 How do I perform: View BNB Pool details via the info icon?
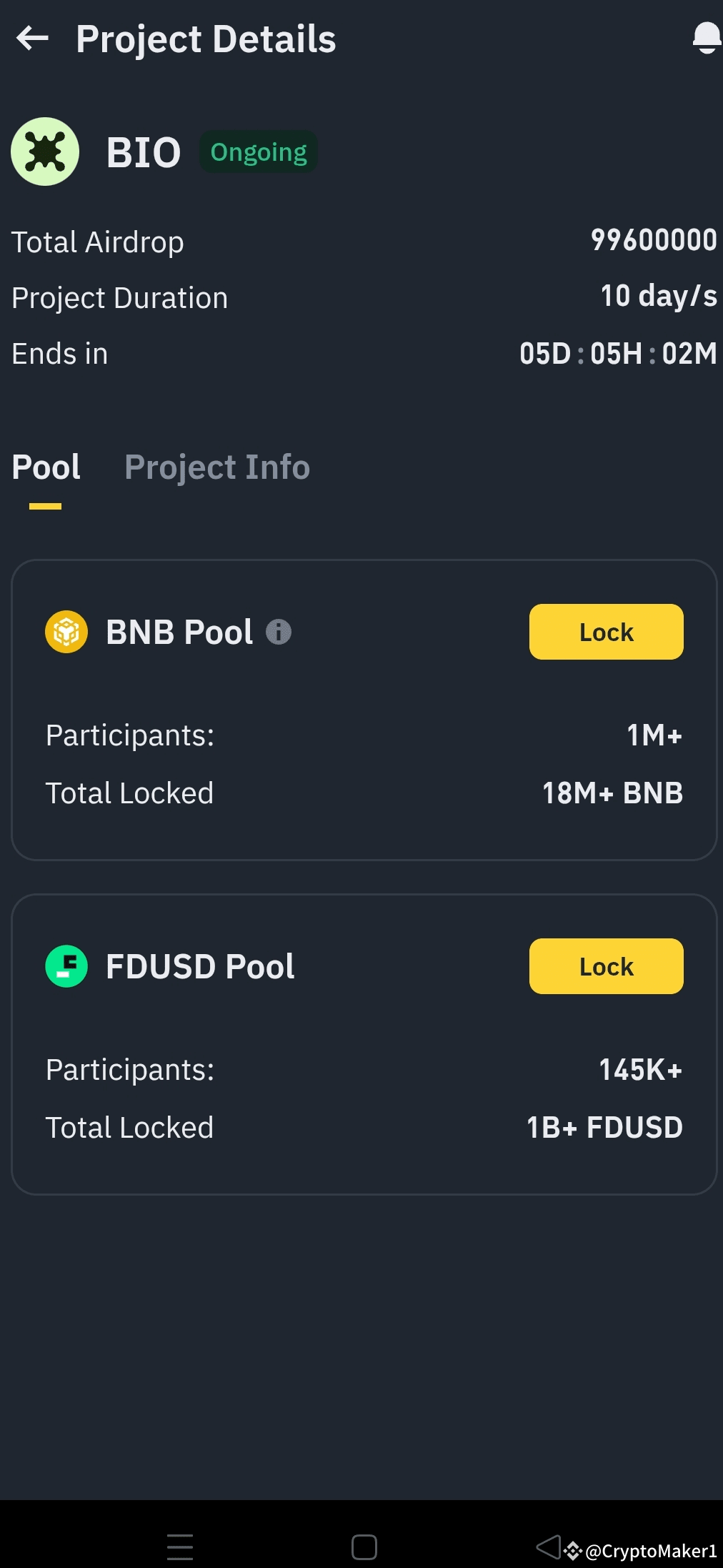pos(279,632)
